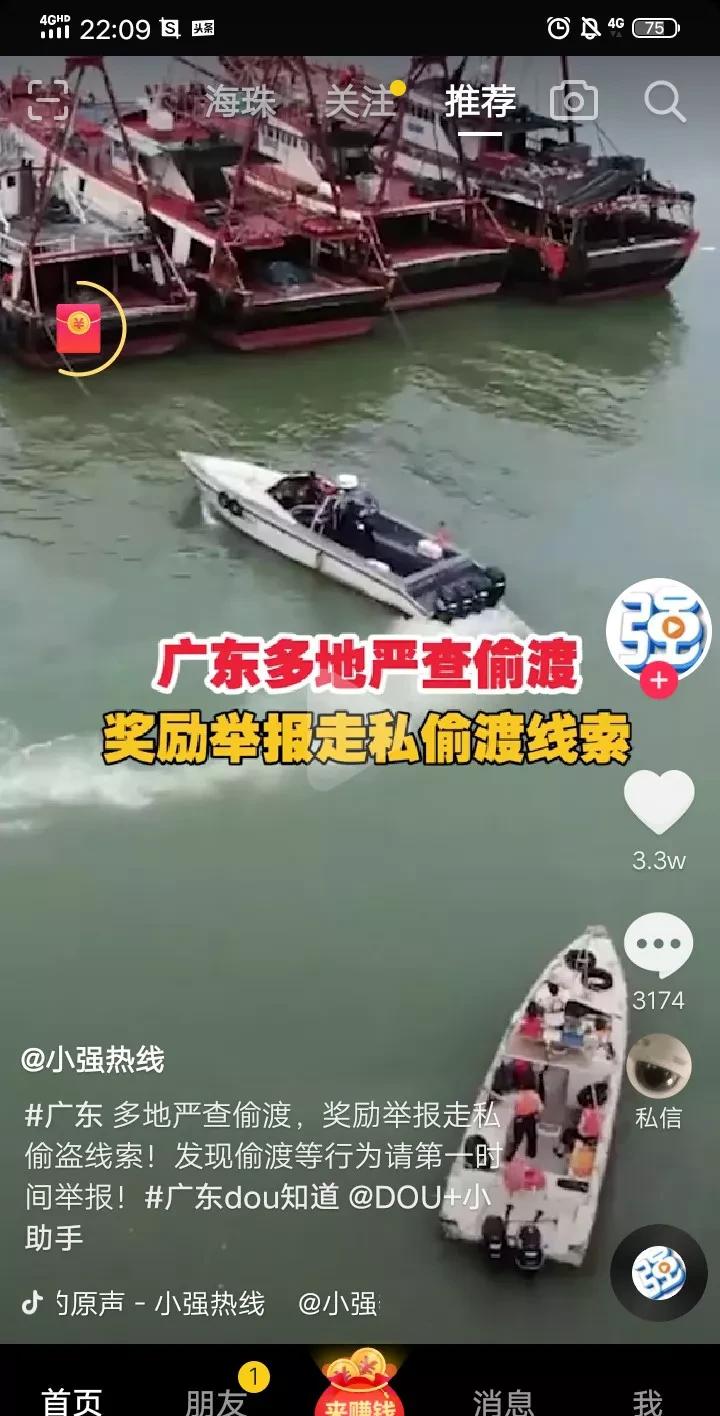Switch to the 海珠 tab
The height and width of the screenshot is (1416, 720).
pyautogui.click(x=240, y=102)
